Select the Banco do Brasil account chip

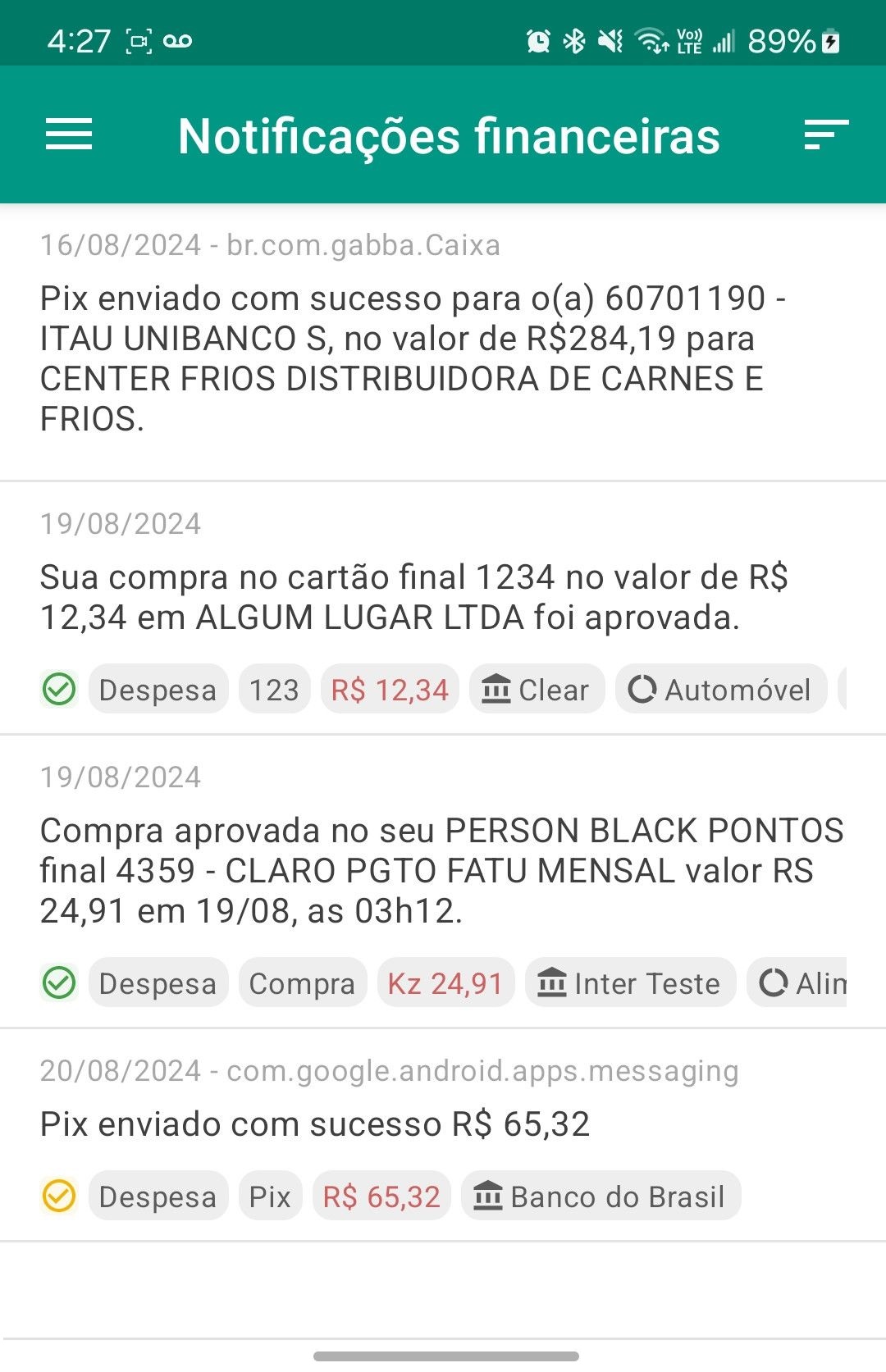[601, 1197]
